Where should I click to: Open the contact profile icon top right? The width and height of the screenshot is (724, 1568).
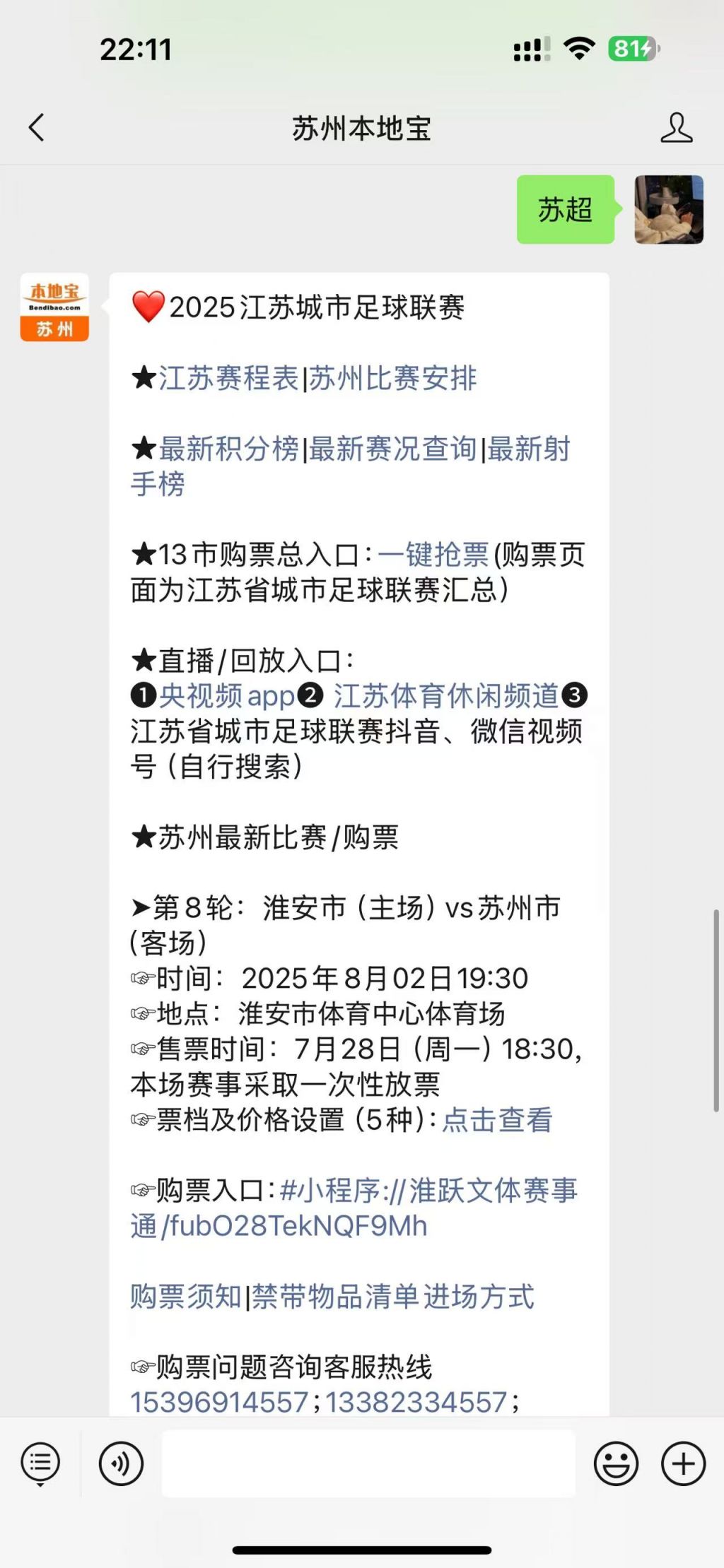[677, 129]
